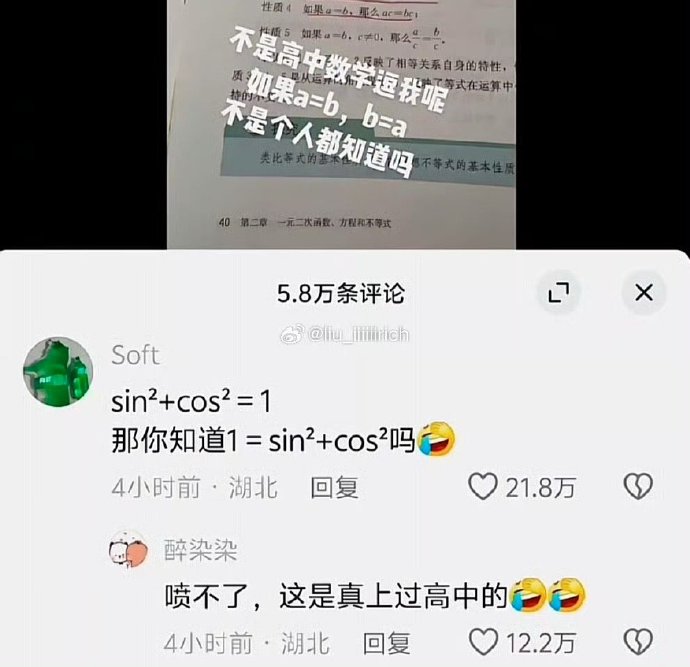Reply to Soft's comment
690x667 pixels.
click(x=334, y=487)
